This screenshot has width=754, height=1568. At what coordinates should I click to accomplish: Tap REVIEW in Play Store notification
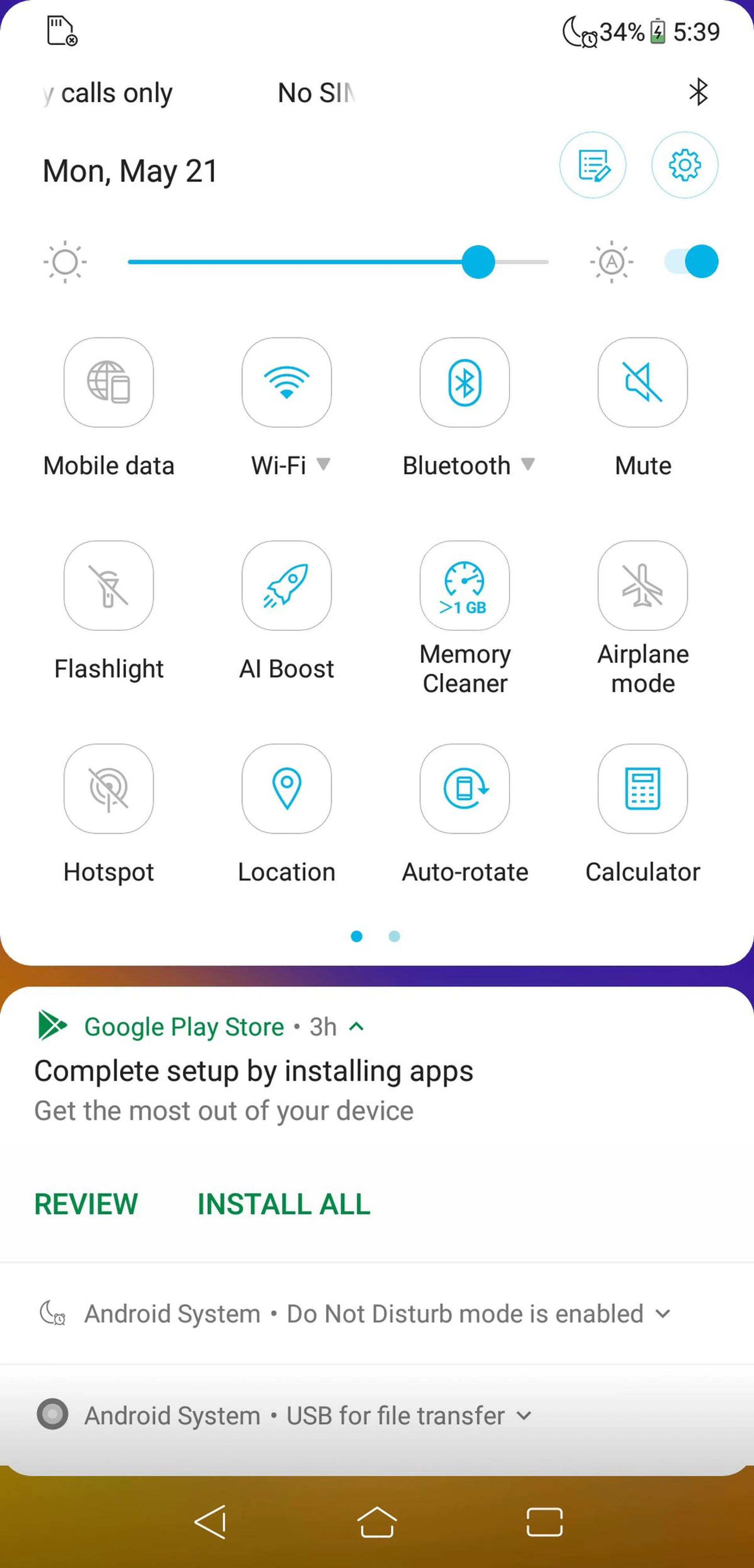(x=86, y=1204)
